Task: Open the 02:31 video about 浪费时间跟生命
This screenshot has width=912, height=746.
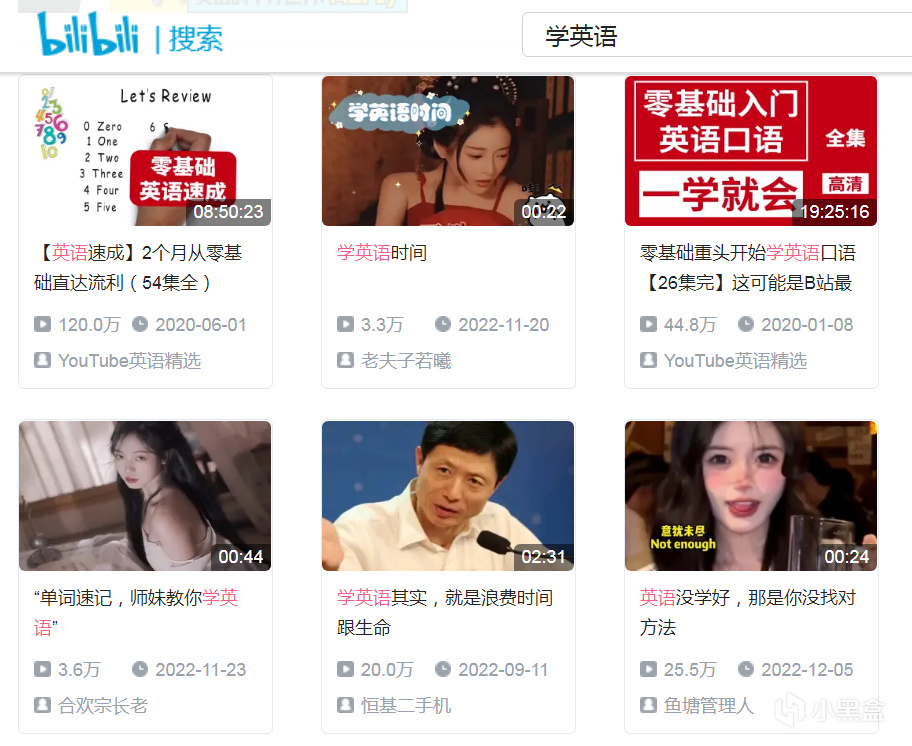Action: [448, 496]
